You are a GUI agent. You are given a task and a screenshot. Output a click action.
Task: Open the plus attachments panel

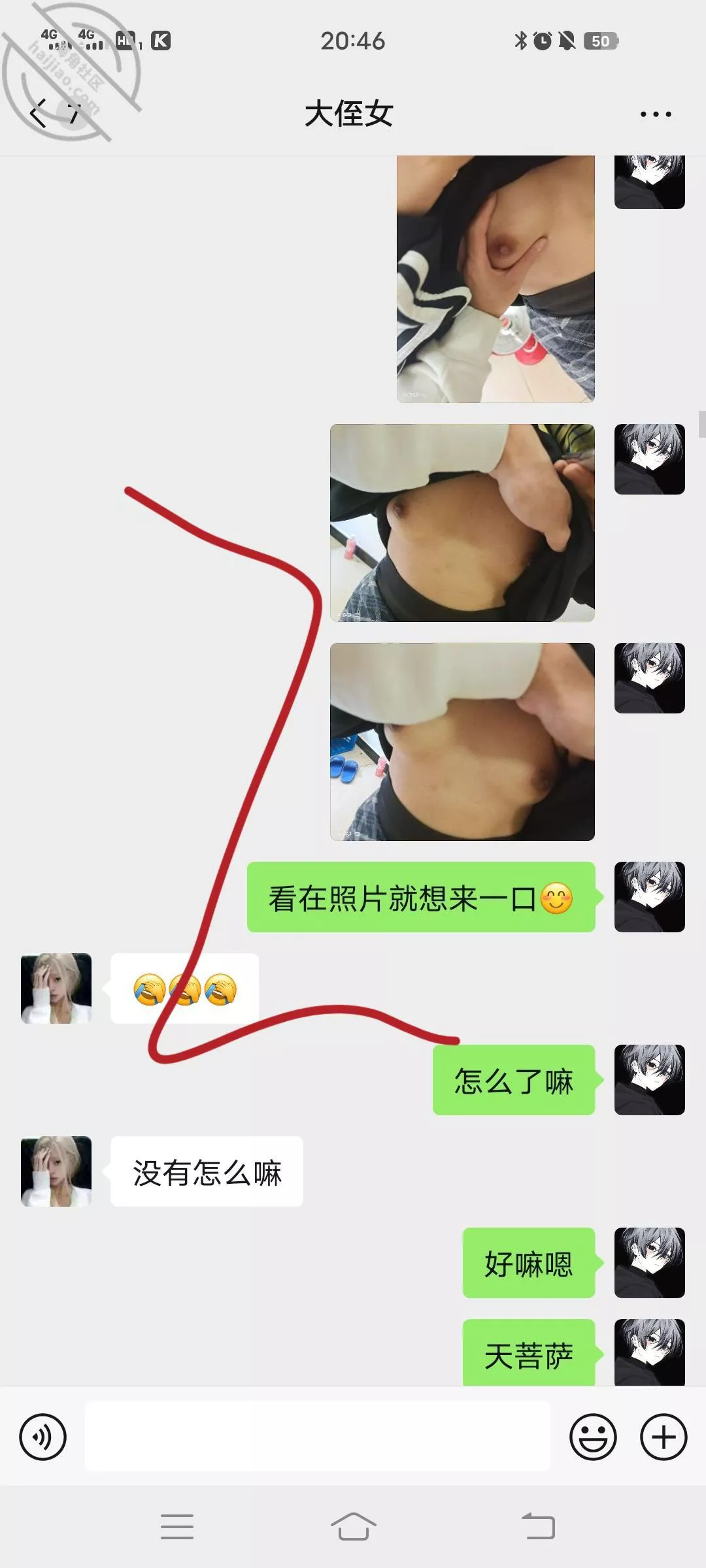tap(664, 1437)
